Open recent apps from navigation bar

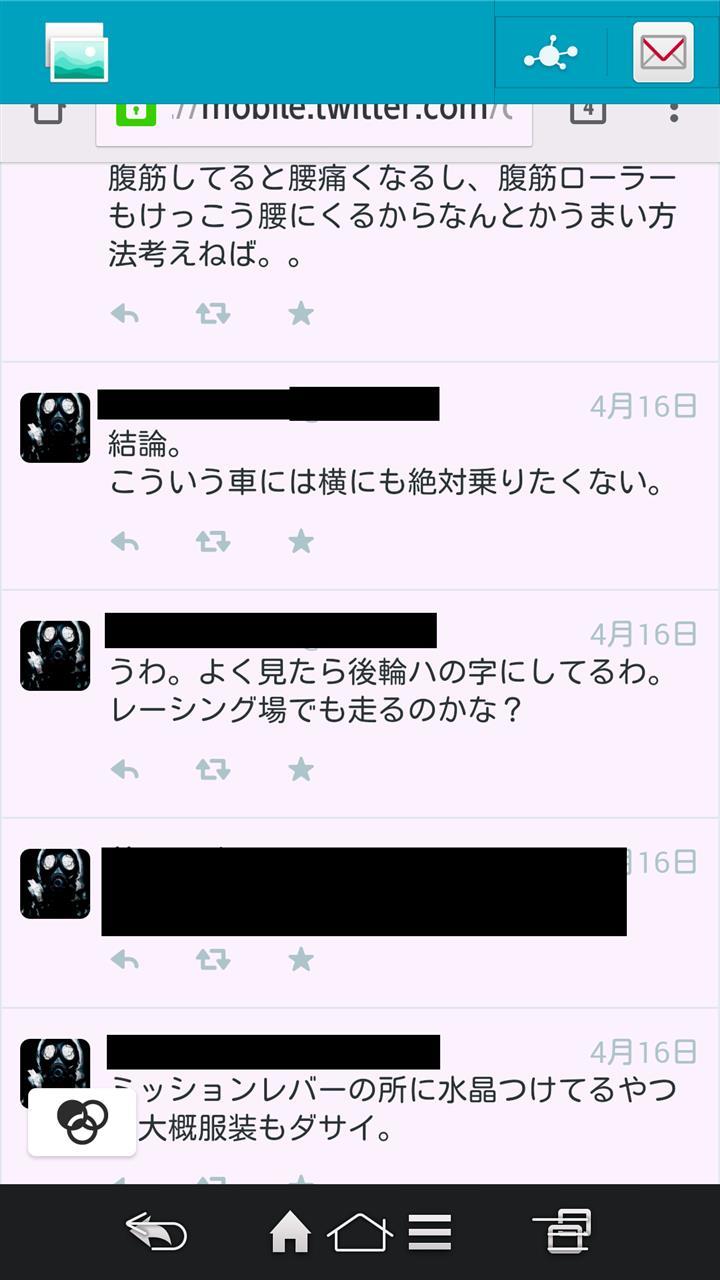point(561,1232)
